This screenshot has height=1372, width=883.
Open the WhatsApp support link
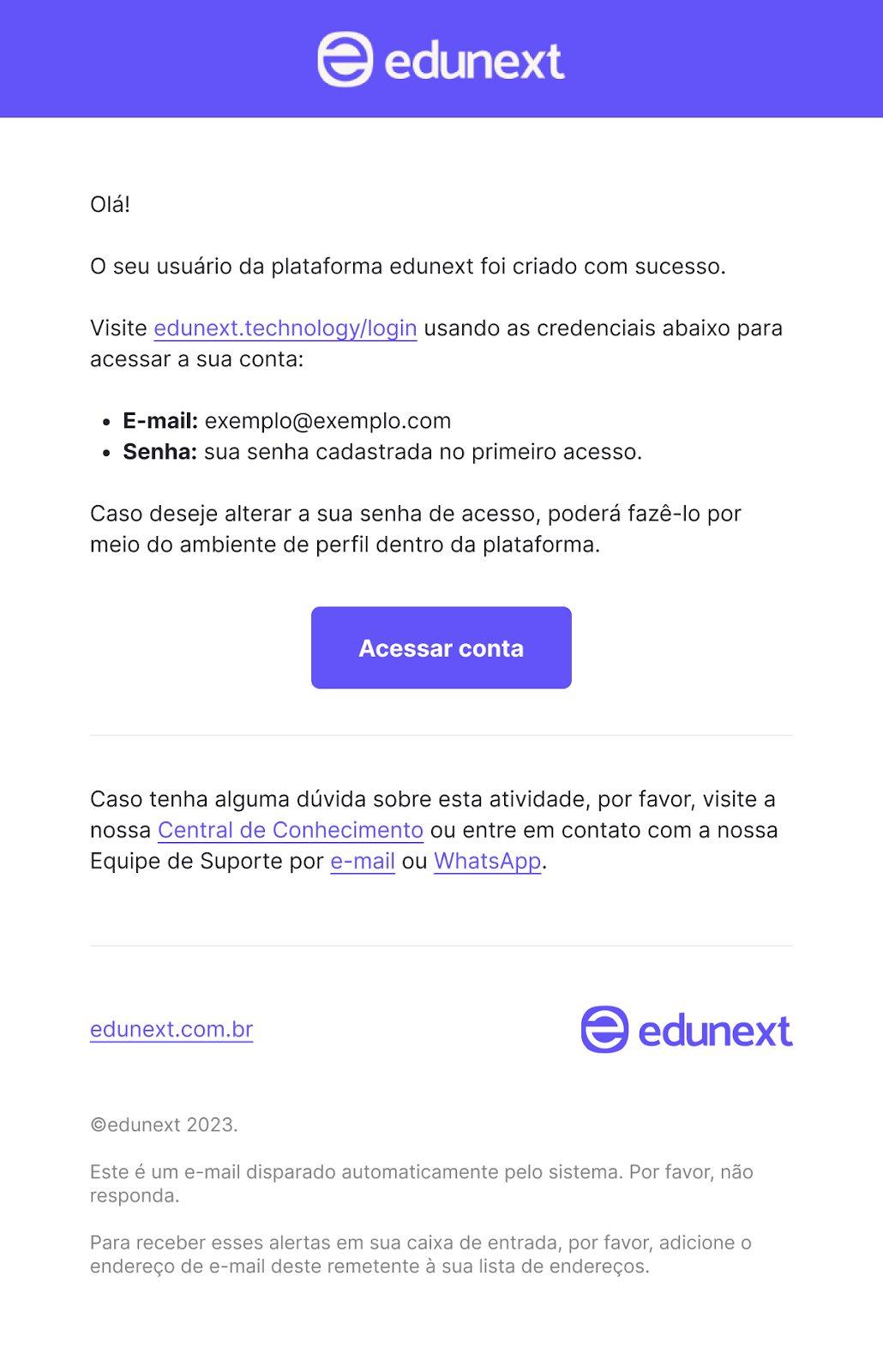487,861
